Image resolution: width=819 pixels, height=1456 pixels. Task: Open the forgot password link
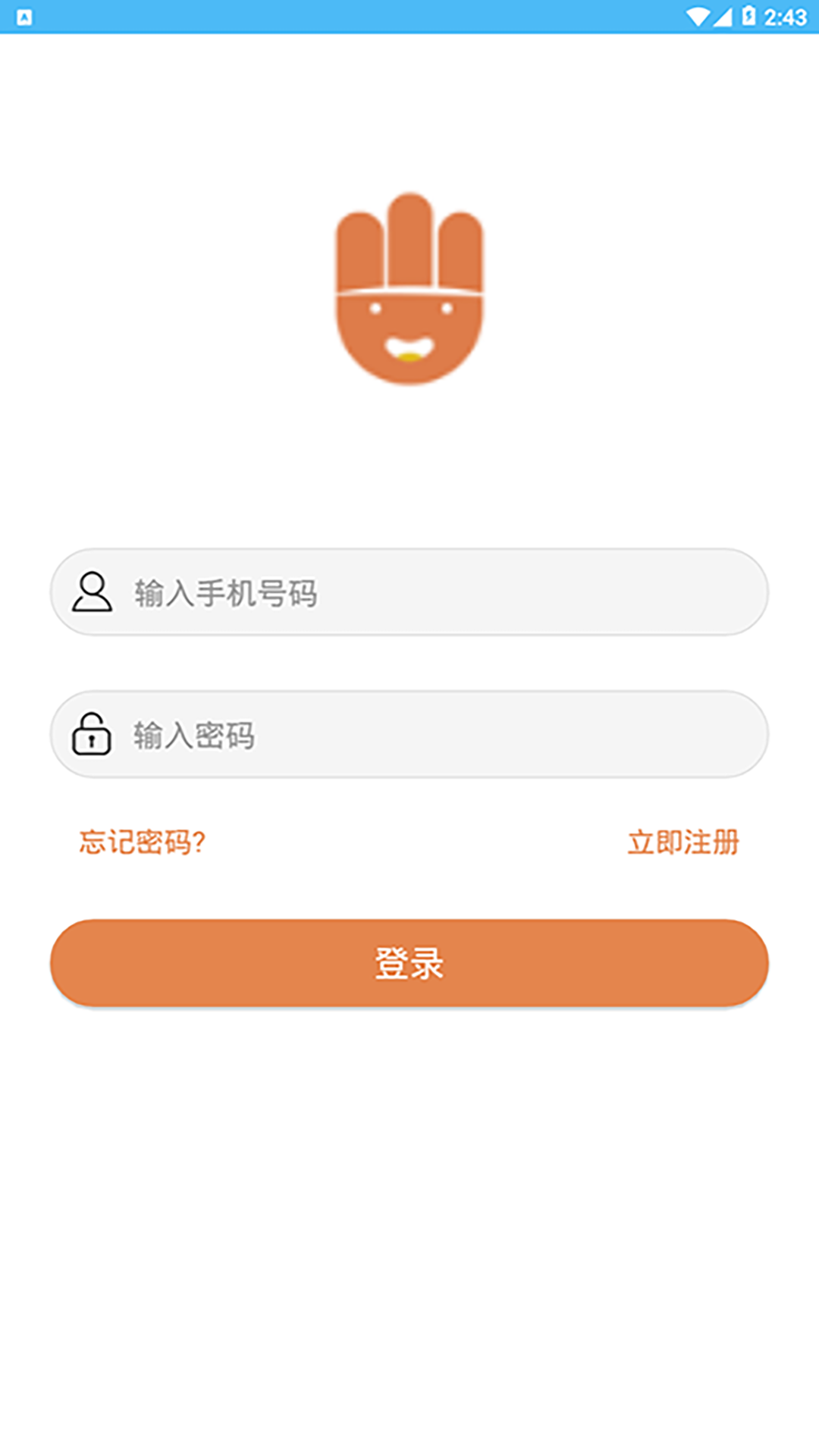(143, 843)
